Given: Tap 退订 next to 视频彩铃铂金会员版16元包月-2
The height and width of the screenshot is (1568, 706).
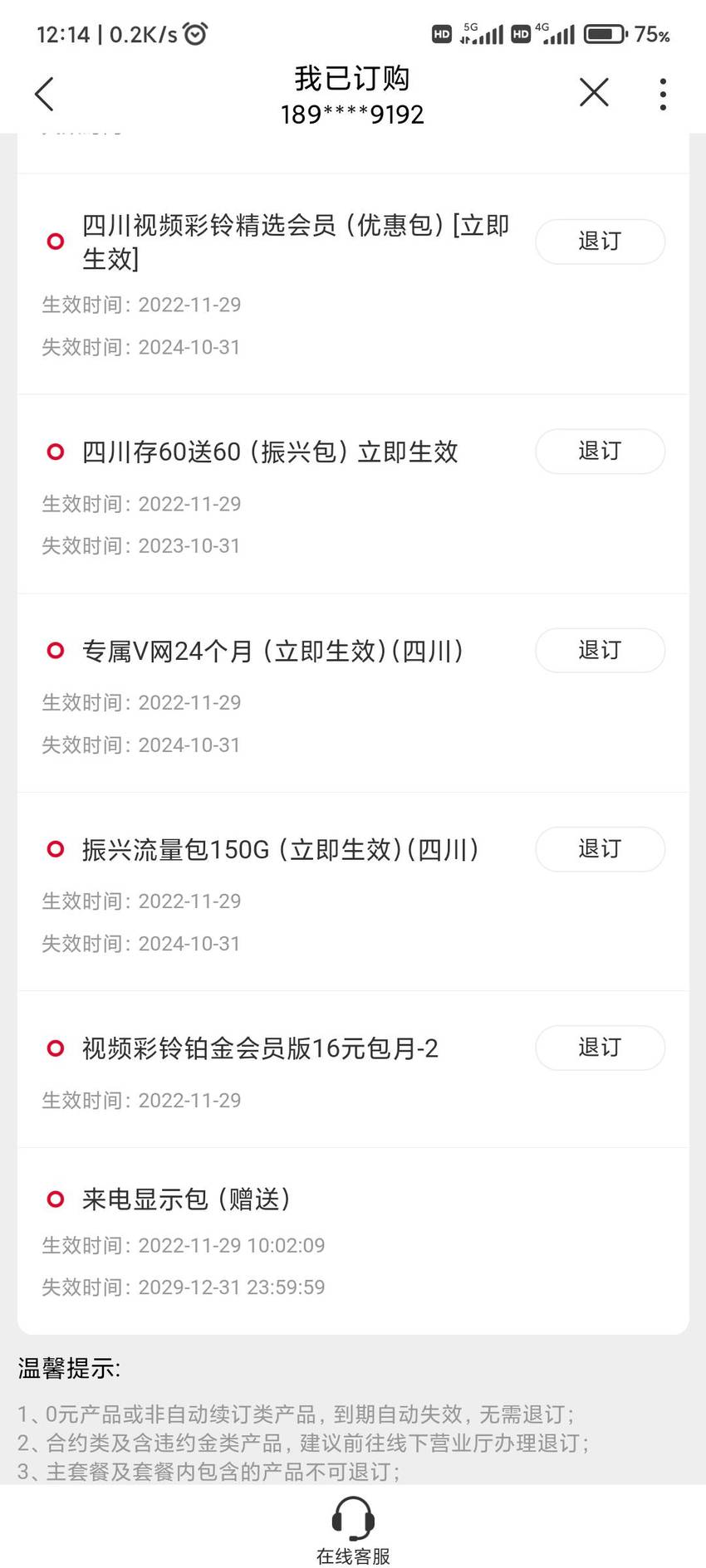Looking at the screenshot, I should (x=600, y=1048).
